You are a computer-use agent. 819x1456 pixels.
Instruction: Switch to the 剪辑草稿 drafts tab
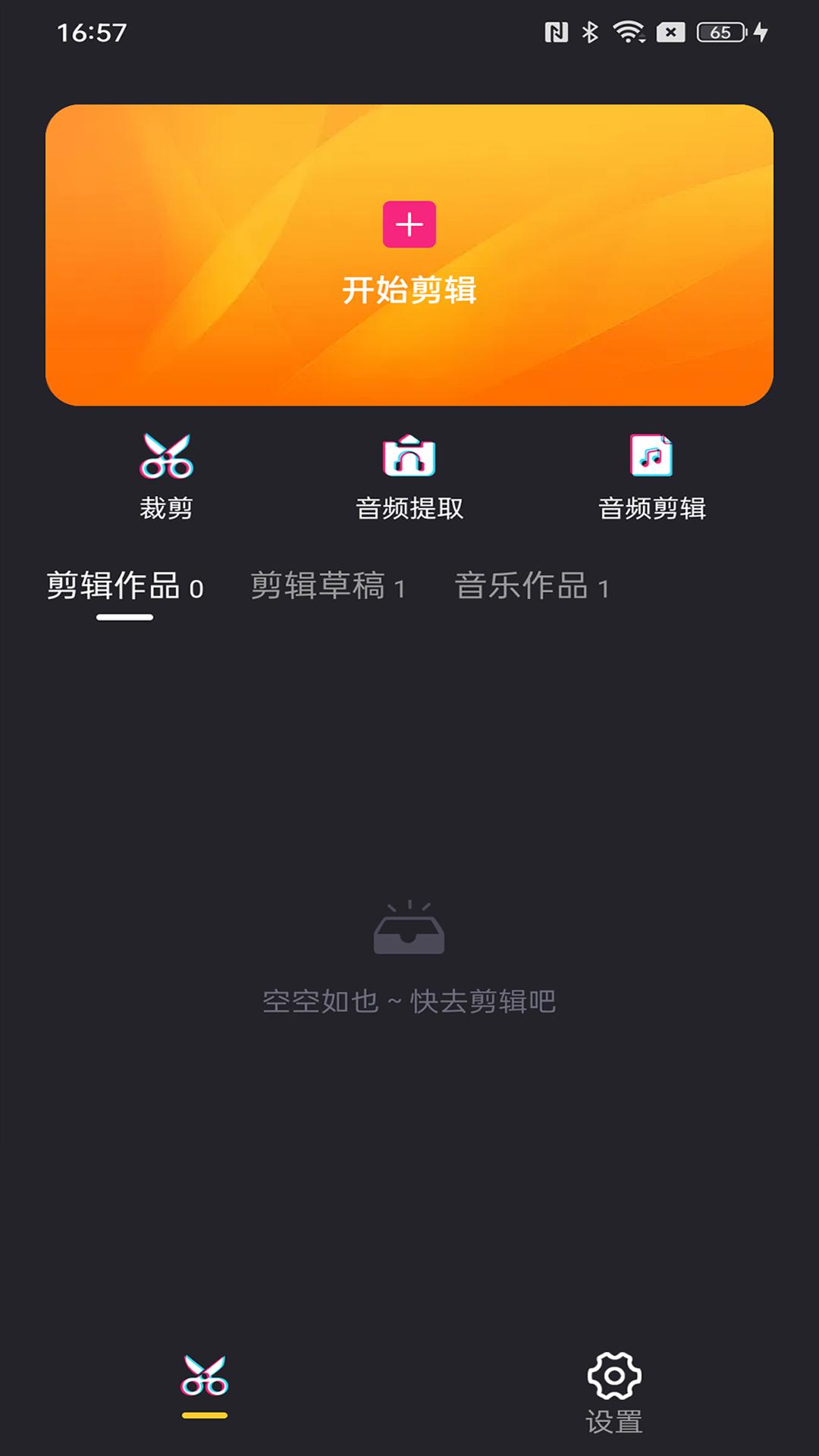click(328, 584)
